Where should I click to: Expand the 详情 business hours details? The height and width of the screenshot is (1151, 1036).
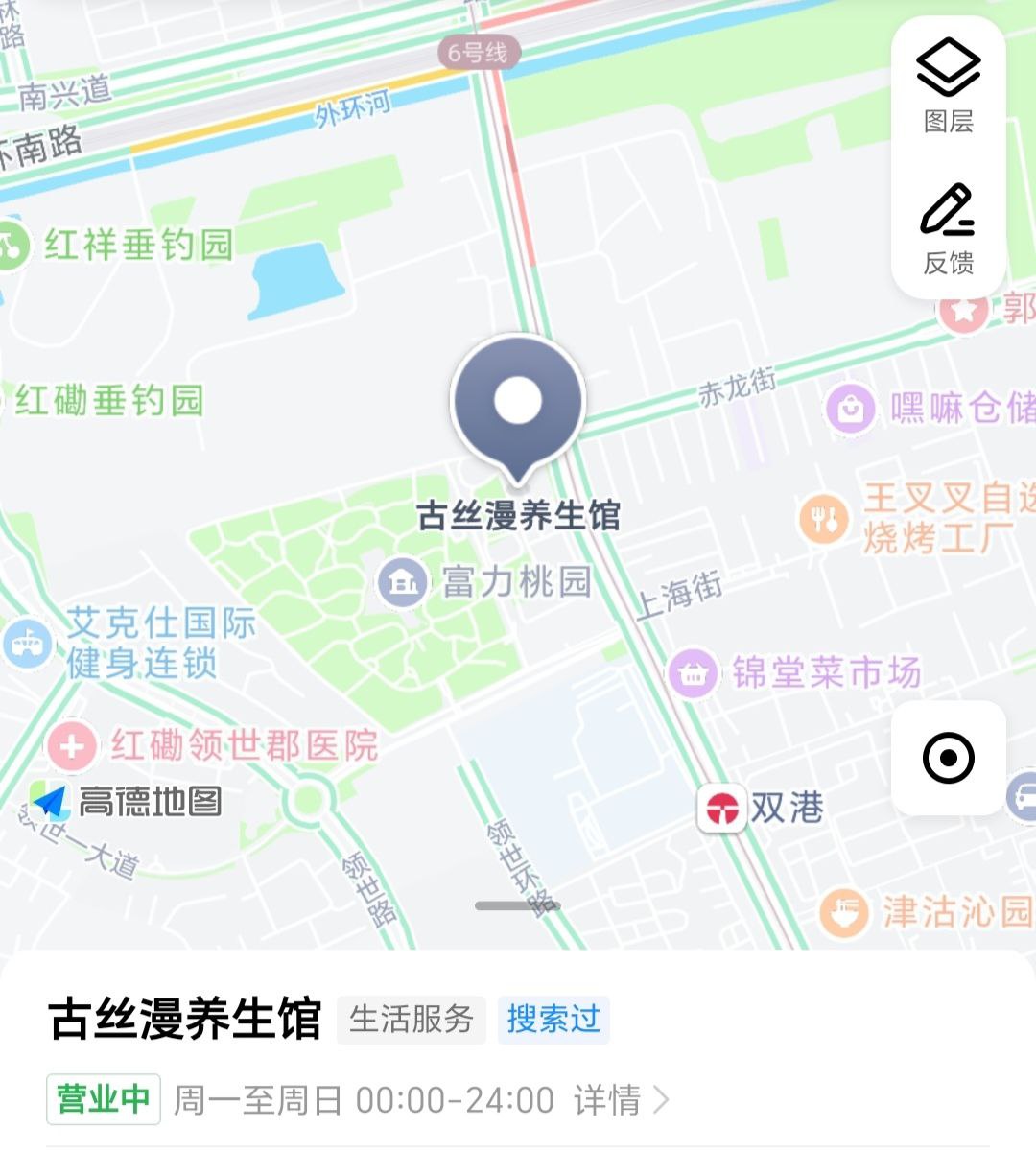[612, 1100]
